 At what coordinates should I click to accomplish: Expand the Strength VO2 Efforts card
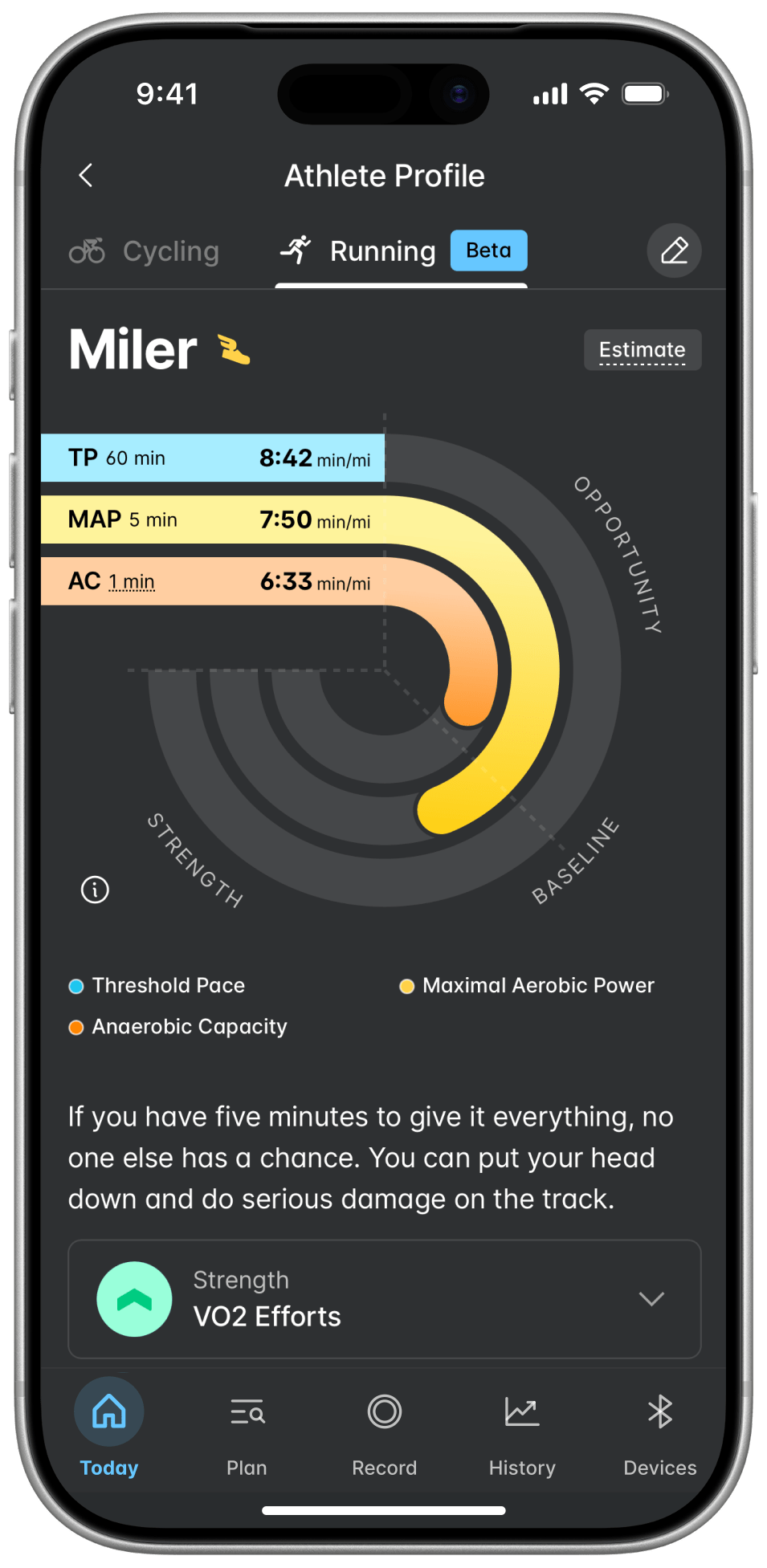pos(385,1299)
